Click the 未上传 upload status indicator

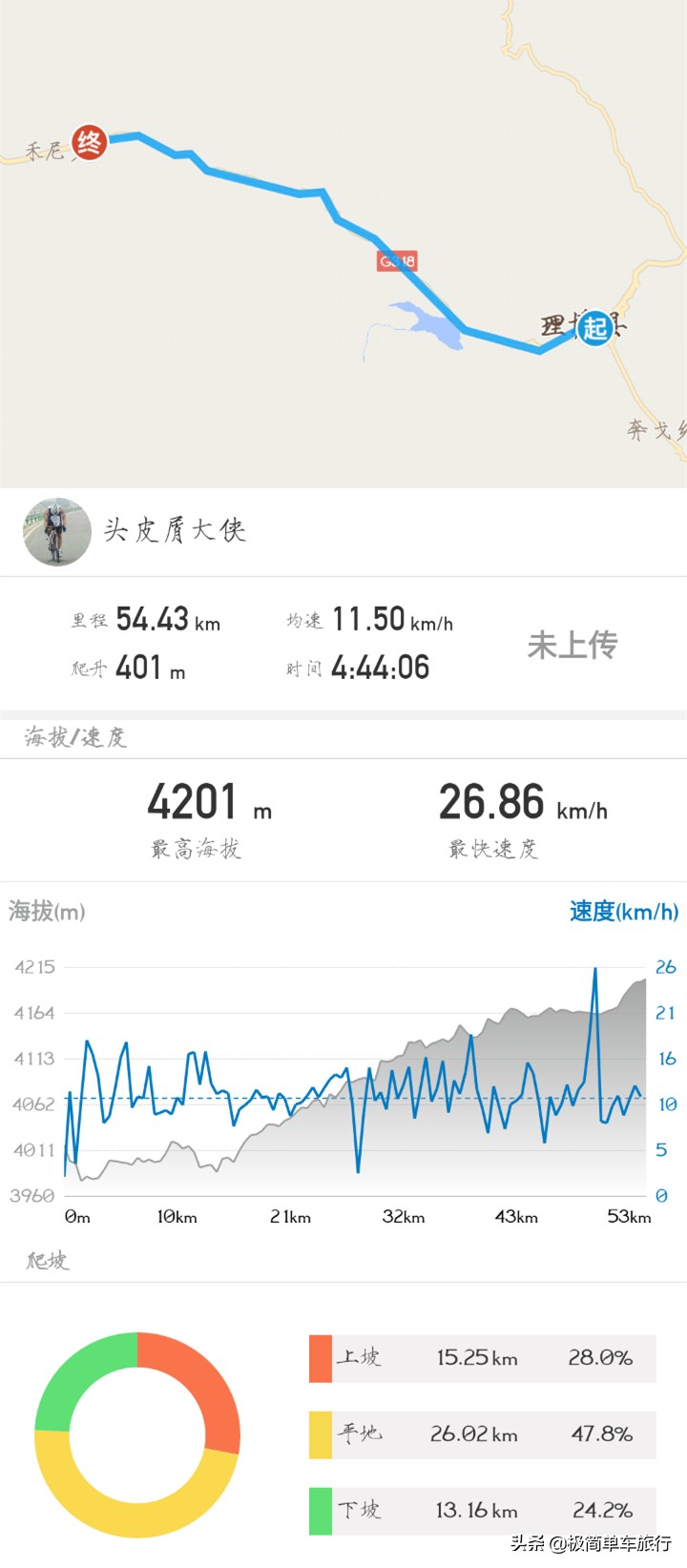(x=572, y=643)
